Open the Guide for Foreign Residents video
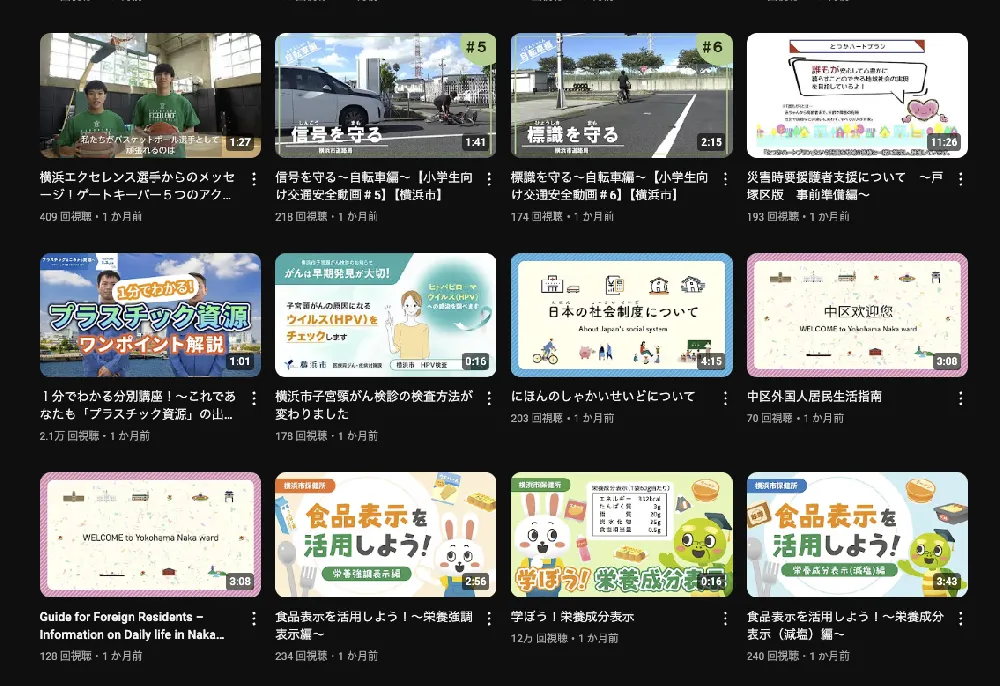 tap(150, 534)
